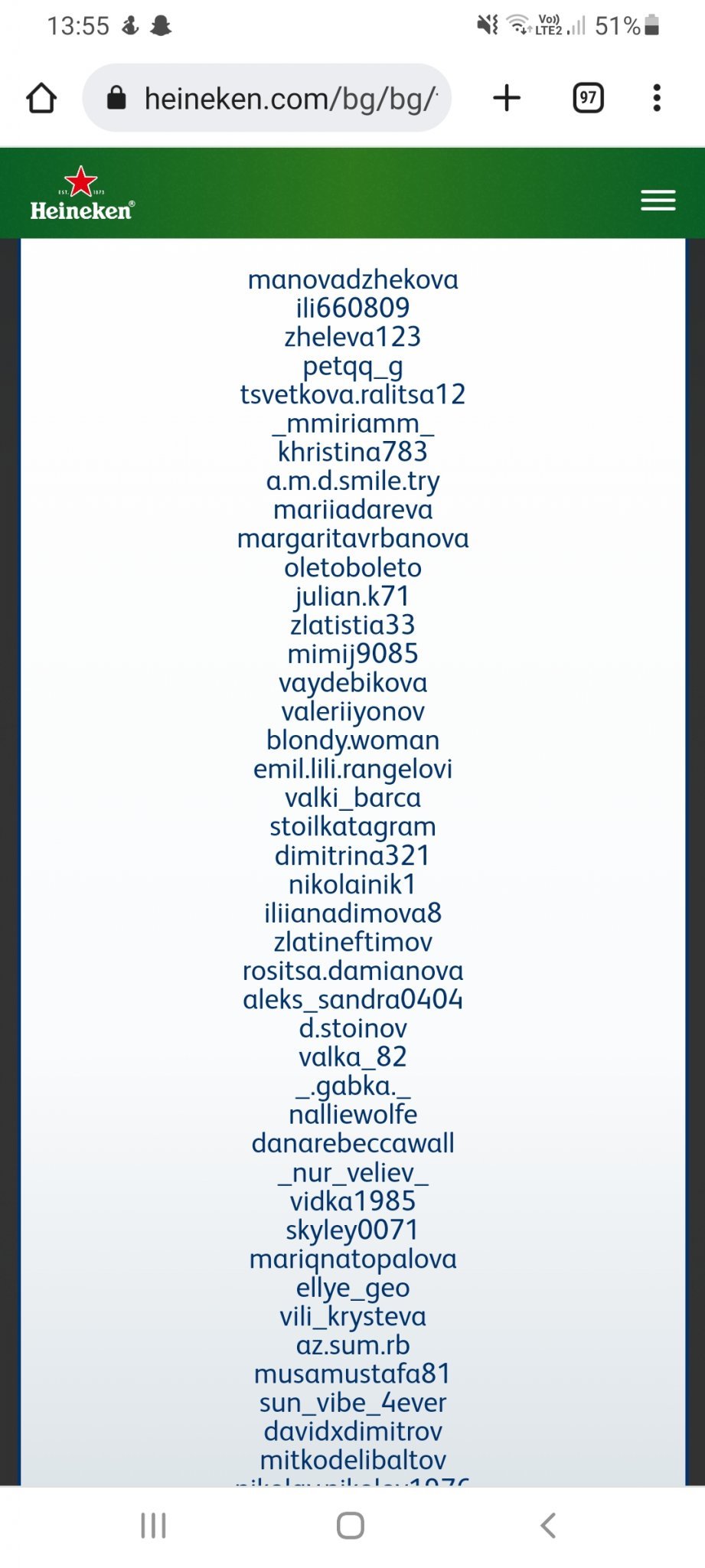Go to the browser home page
The image size is (705, 1568).
tap(41, 98)
